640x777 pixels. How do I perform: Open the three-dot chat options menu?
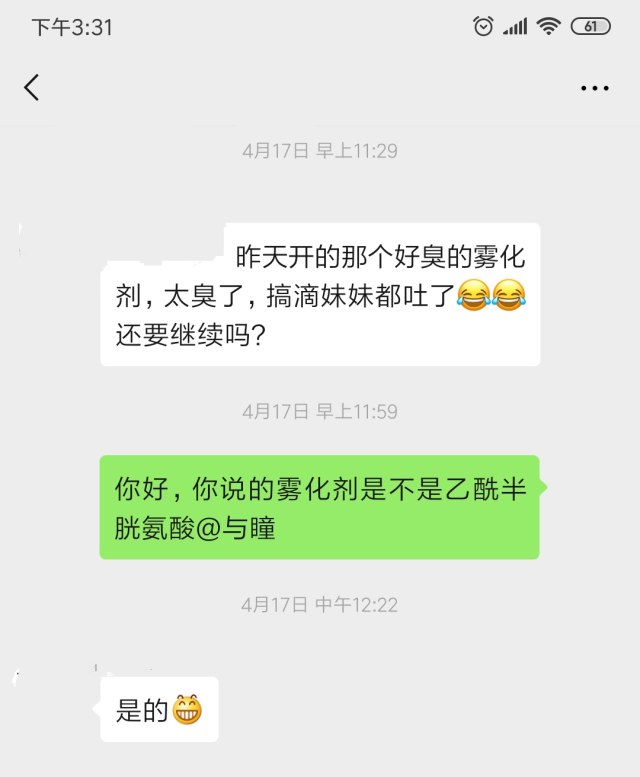point(595,88)
